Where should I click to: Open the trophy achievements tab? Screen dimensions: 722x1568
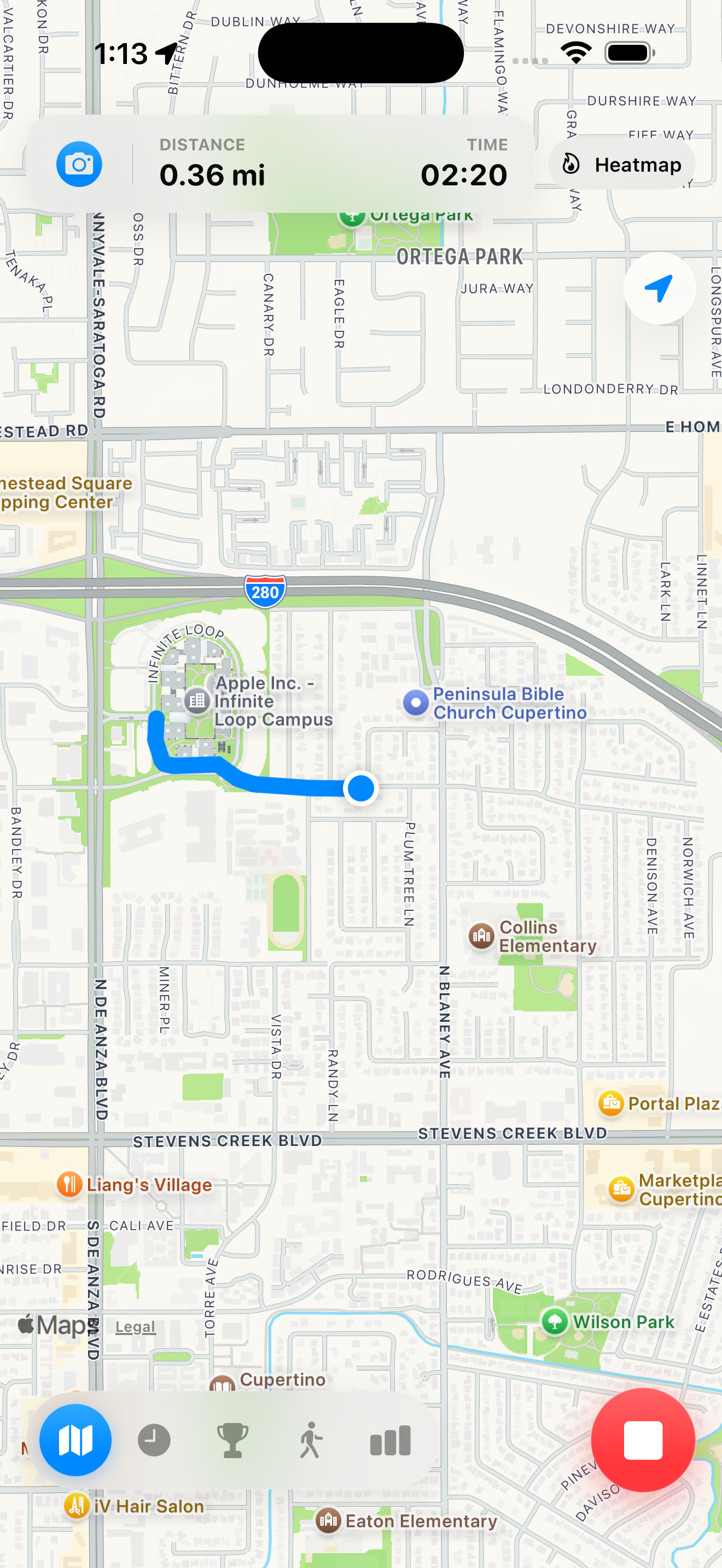pyautogui.click(x=232, y=1440)
